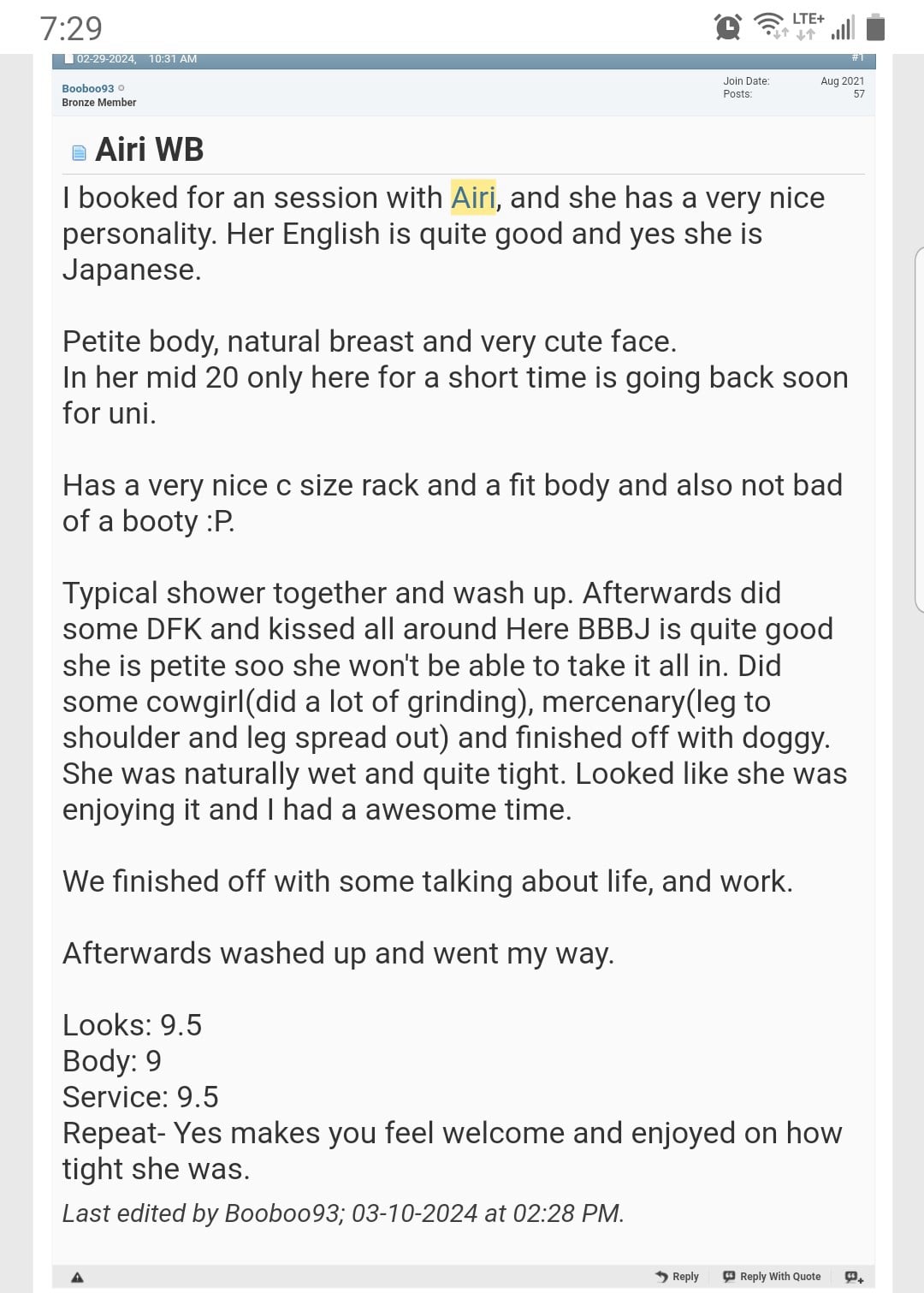Screen dimensions: 924x1293
Task: Add this post to multi-quote
Action: (854, 1277)
